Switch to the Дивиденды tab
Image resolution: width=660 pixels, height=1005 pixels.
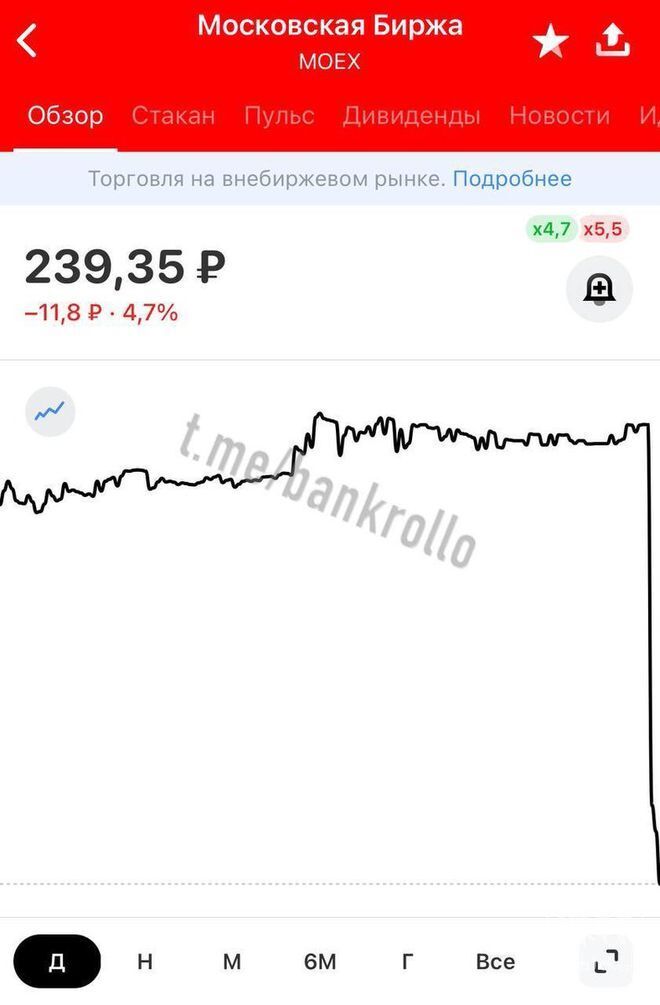pos(411,116)
